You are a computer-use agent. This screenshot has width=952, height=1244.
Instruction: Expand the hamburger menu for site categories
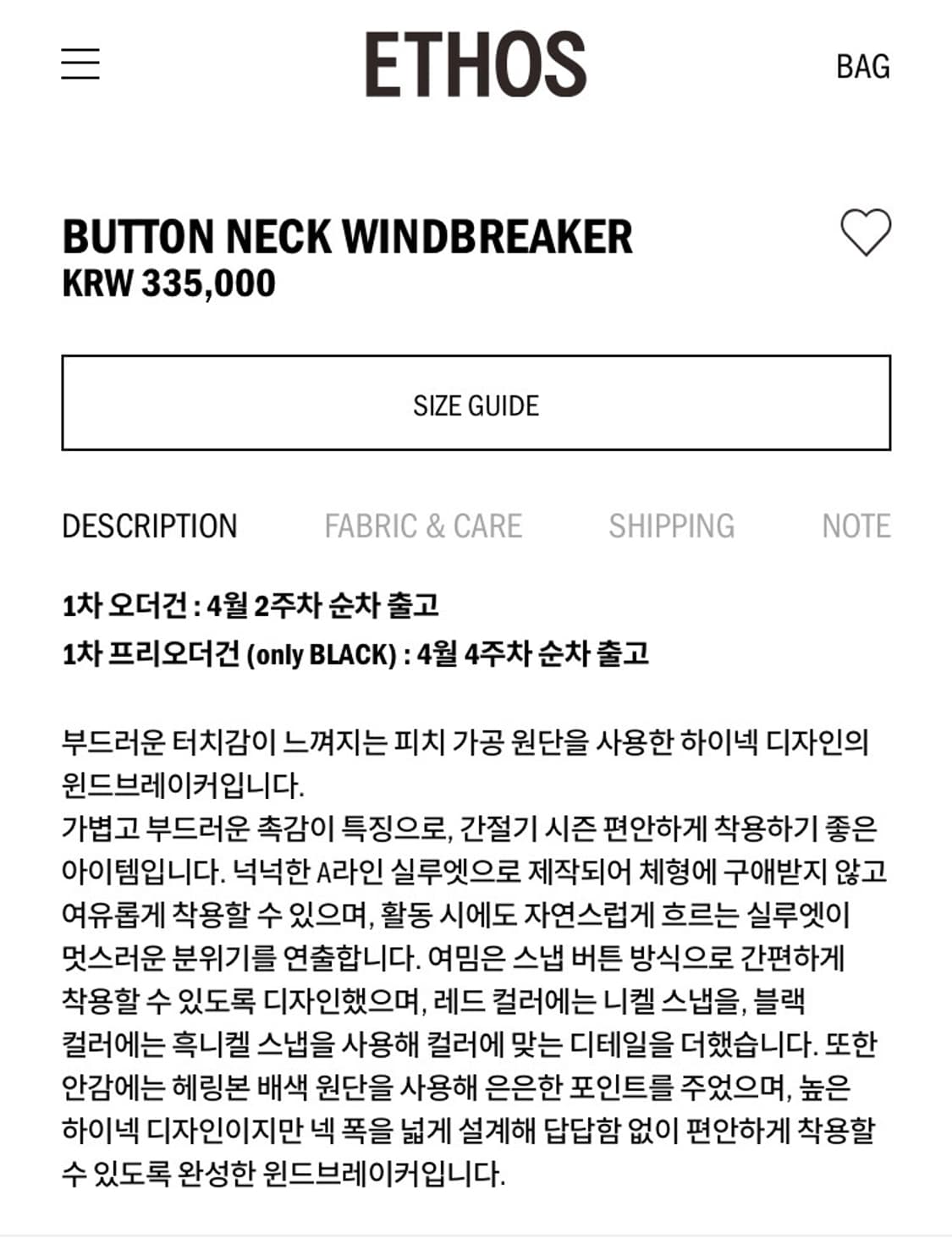coord(80,63)
